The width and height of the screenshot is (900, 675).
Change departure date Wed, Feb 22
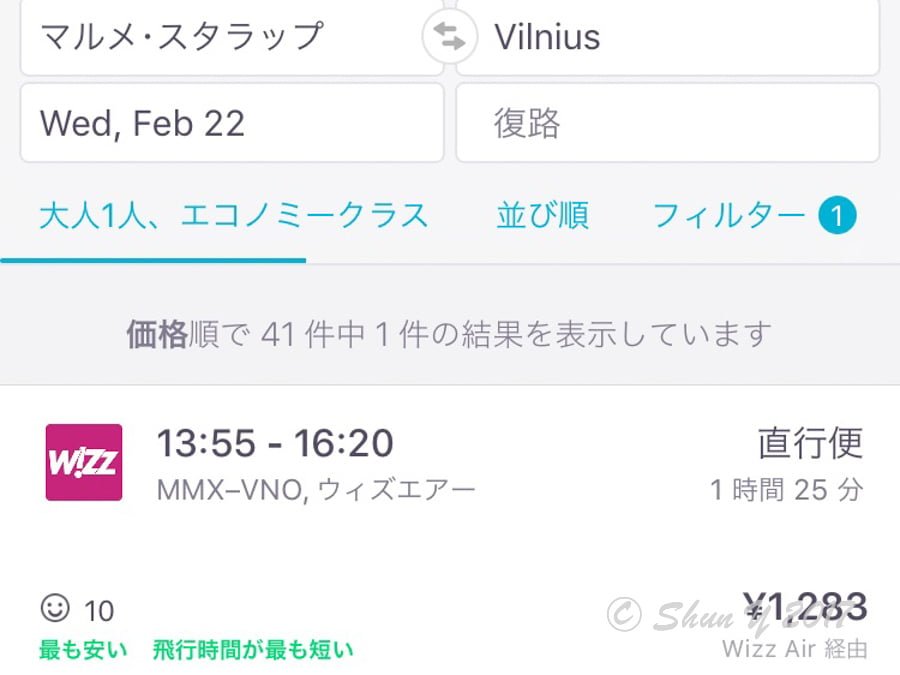point(230,123)
